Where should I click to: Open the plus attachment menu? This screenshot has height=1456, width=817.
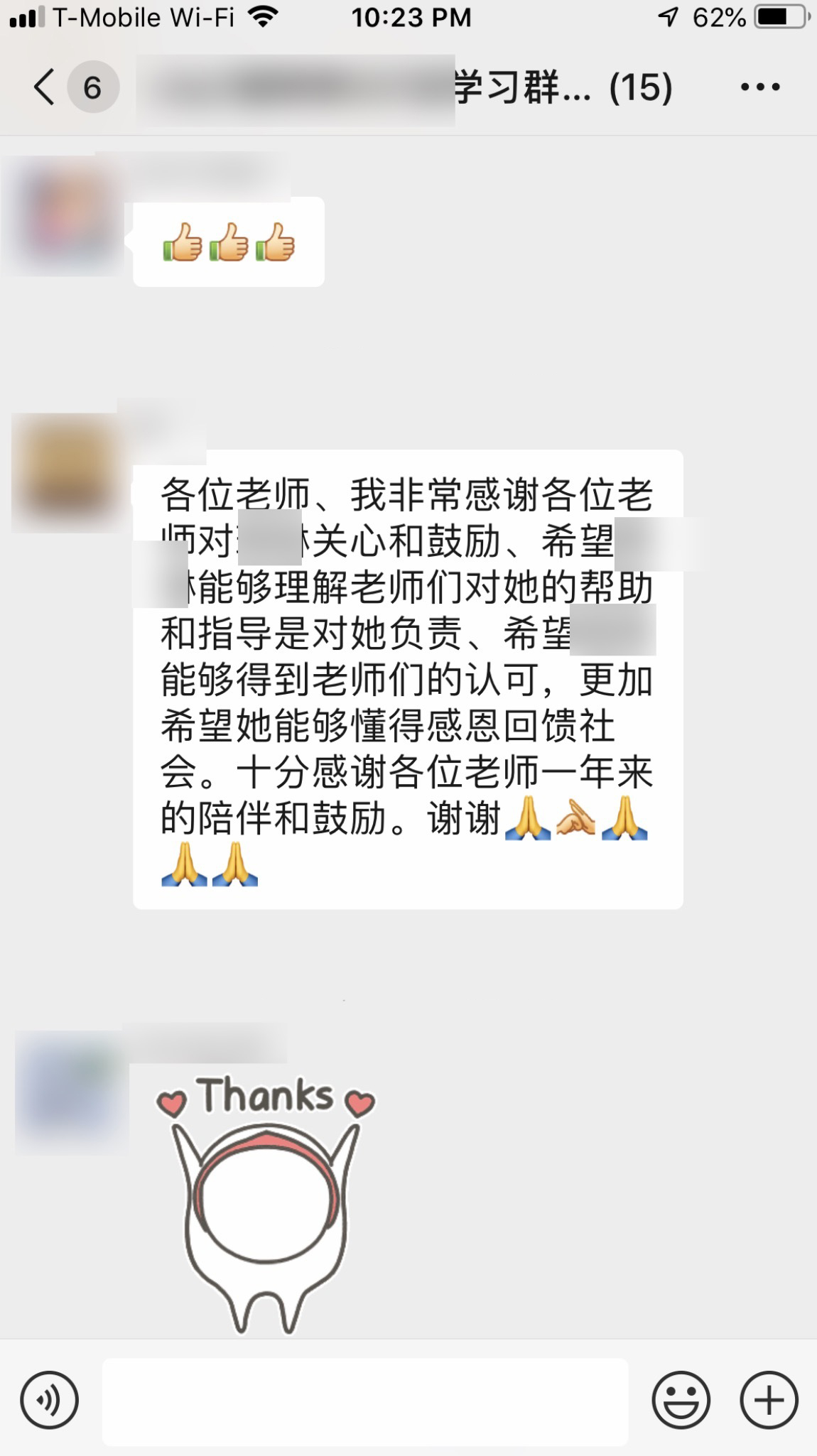pyautogui.click(x=769, y=1400)
